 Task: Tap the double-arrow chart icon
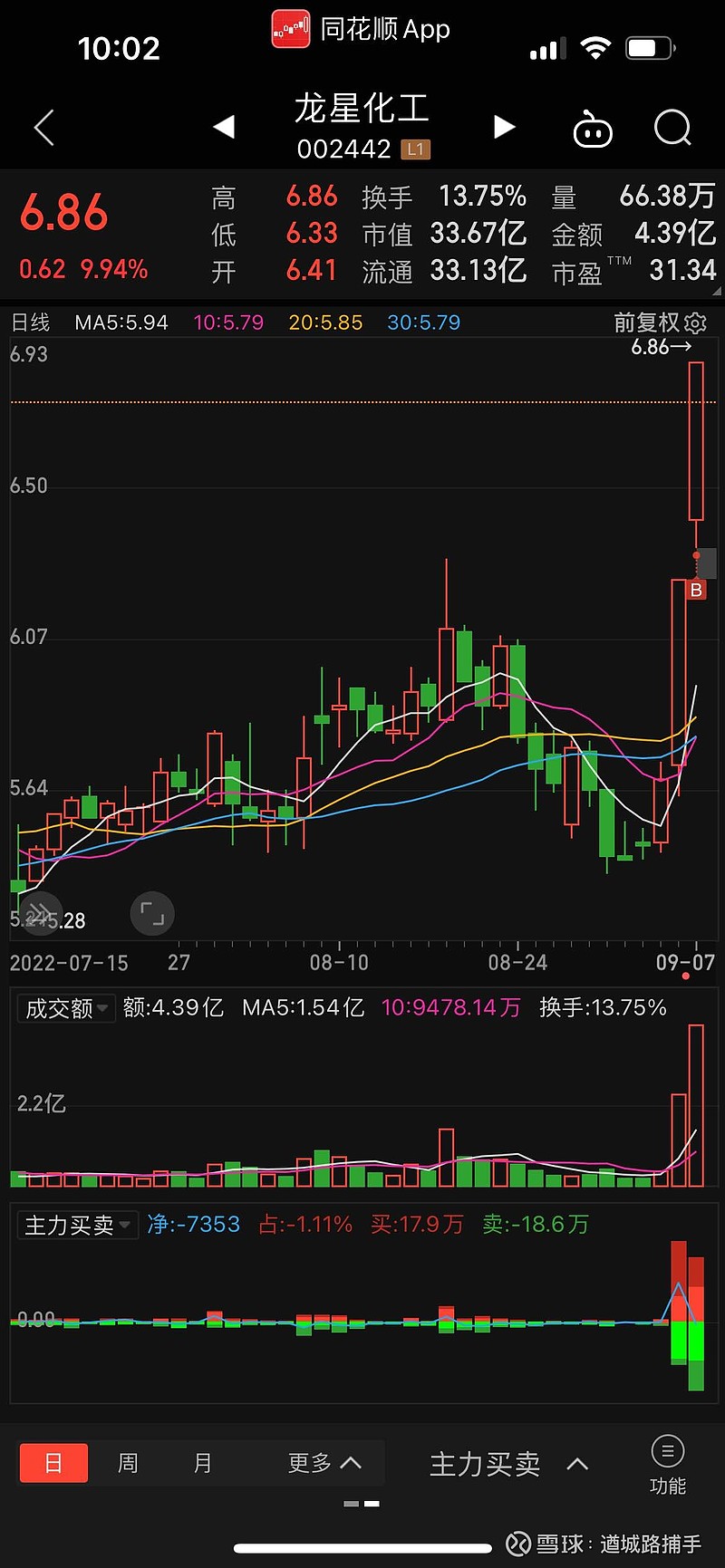click(39, 913)
